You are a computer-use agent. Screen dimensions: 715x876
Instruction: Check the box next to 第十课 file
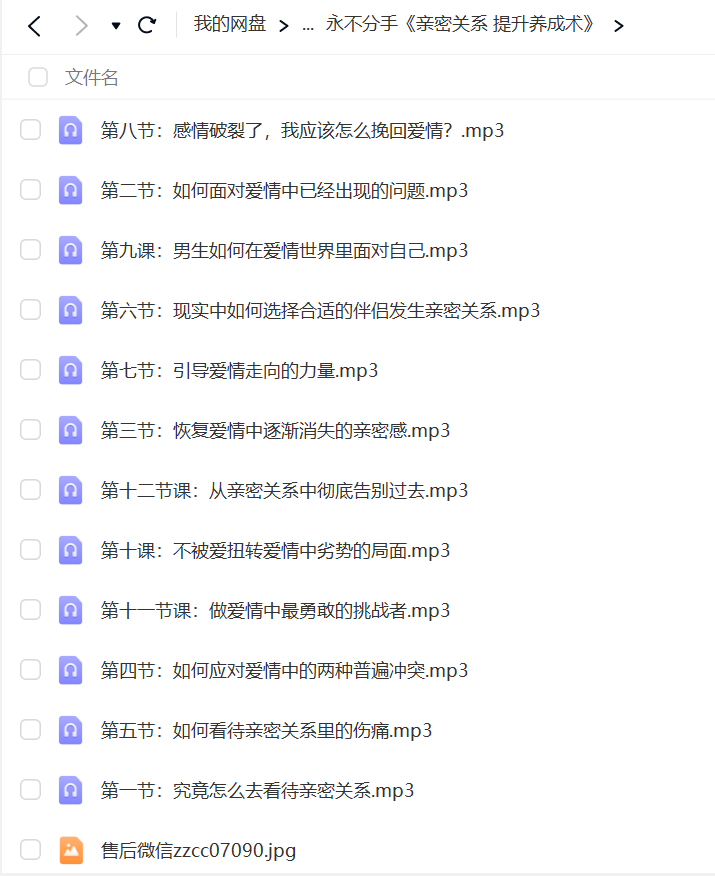[31, 550]
